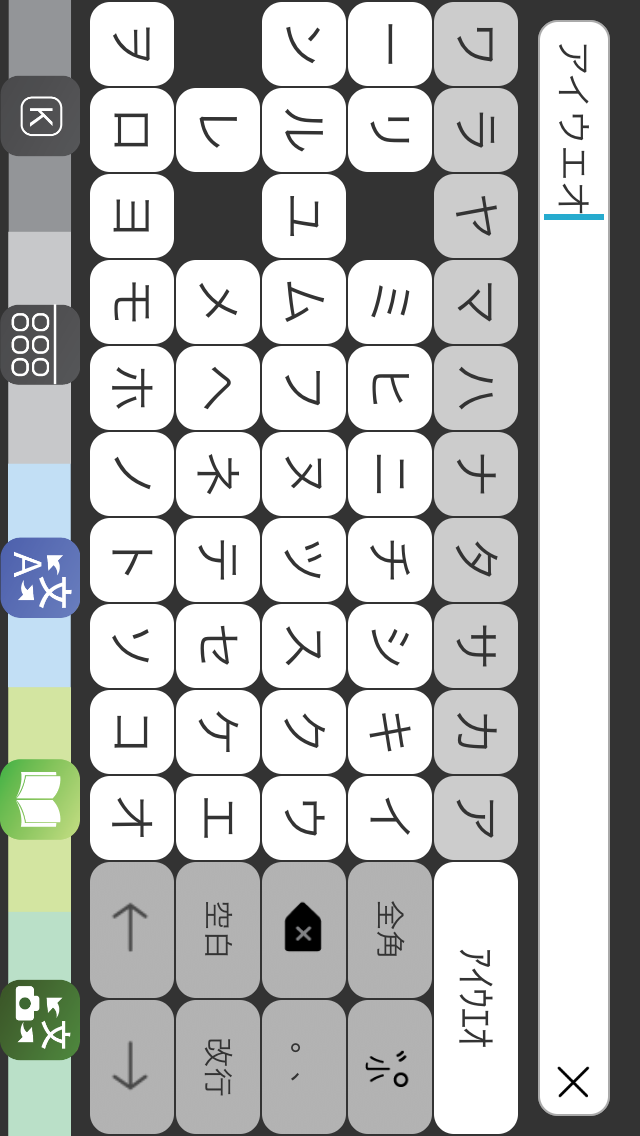Type the katakana ヲ key
The width and height of the screenshot is (640, 1136).
tap(132, 44)
